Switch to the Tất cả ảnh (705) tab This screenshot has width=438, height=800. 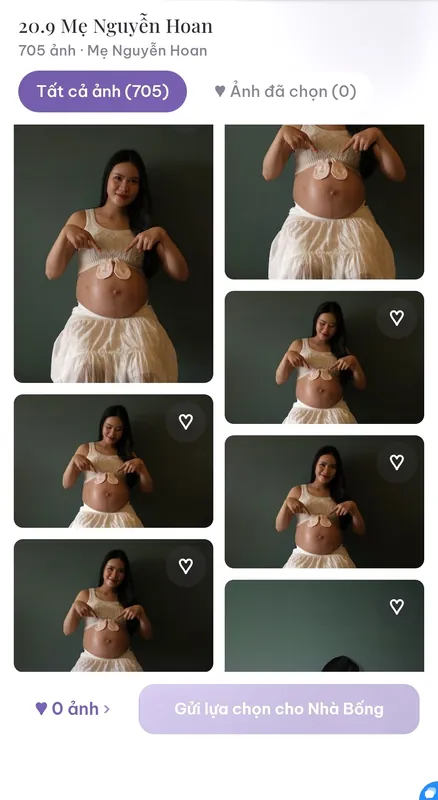pos(103,91)
